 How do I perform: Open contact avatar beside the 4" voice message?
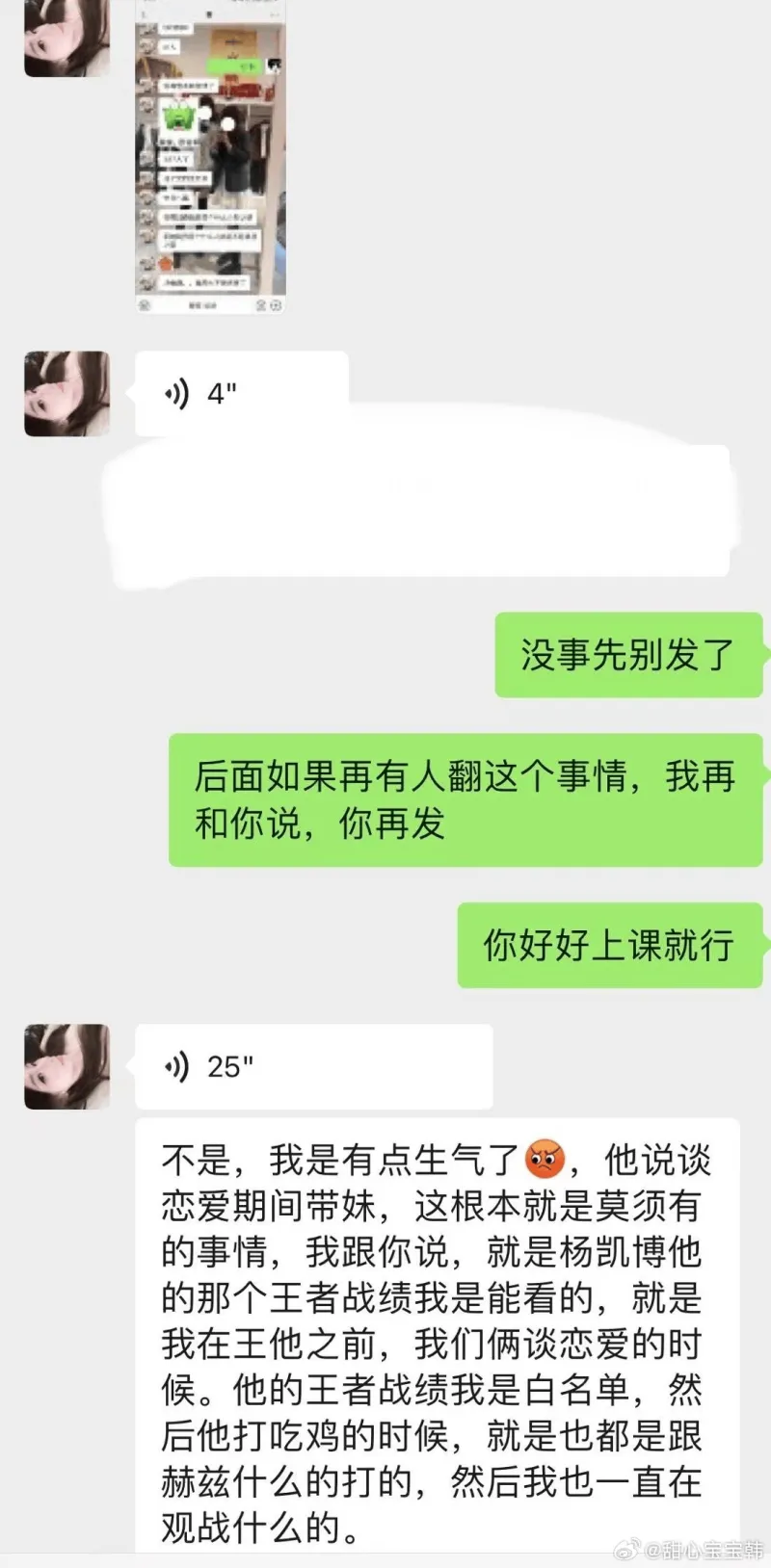pos(66,393)
